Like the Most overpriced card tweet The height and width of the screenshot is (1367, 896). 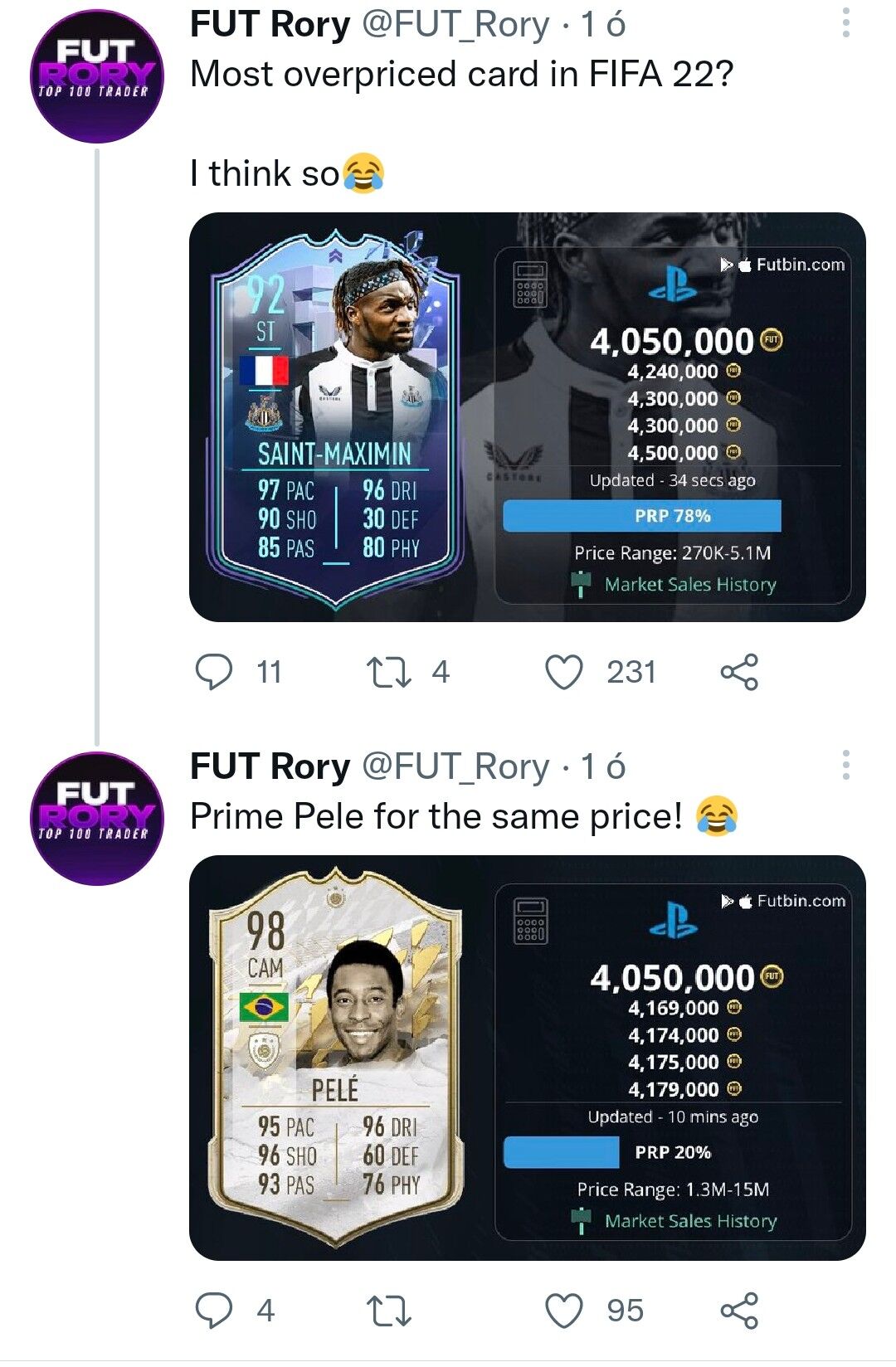point(564,672)
